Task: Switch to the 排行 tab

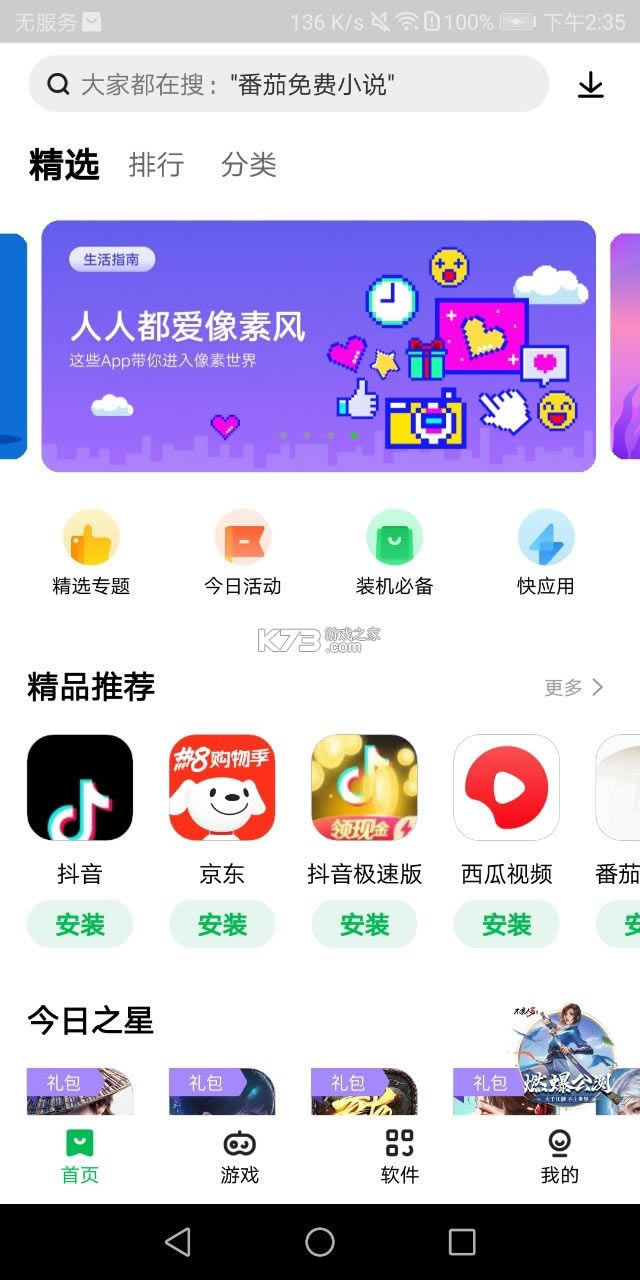Action: (156, 165)
